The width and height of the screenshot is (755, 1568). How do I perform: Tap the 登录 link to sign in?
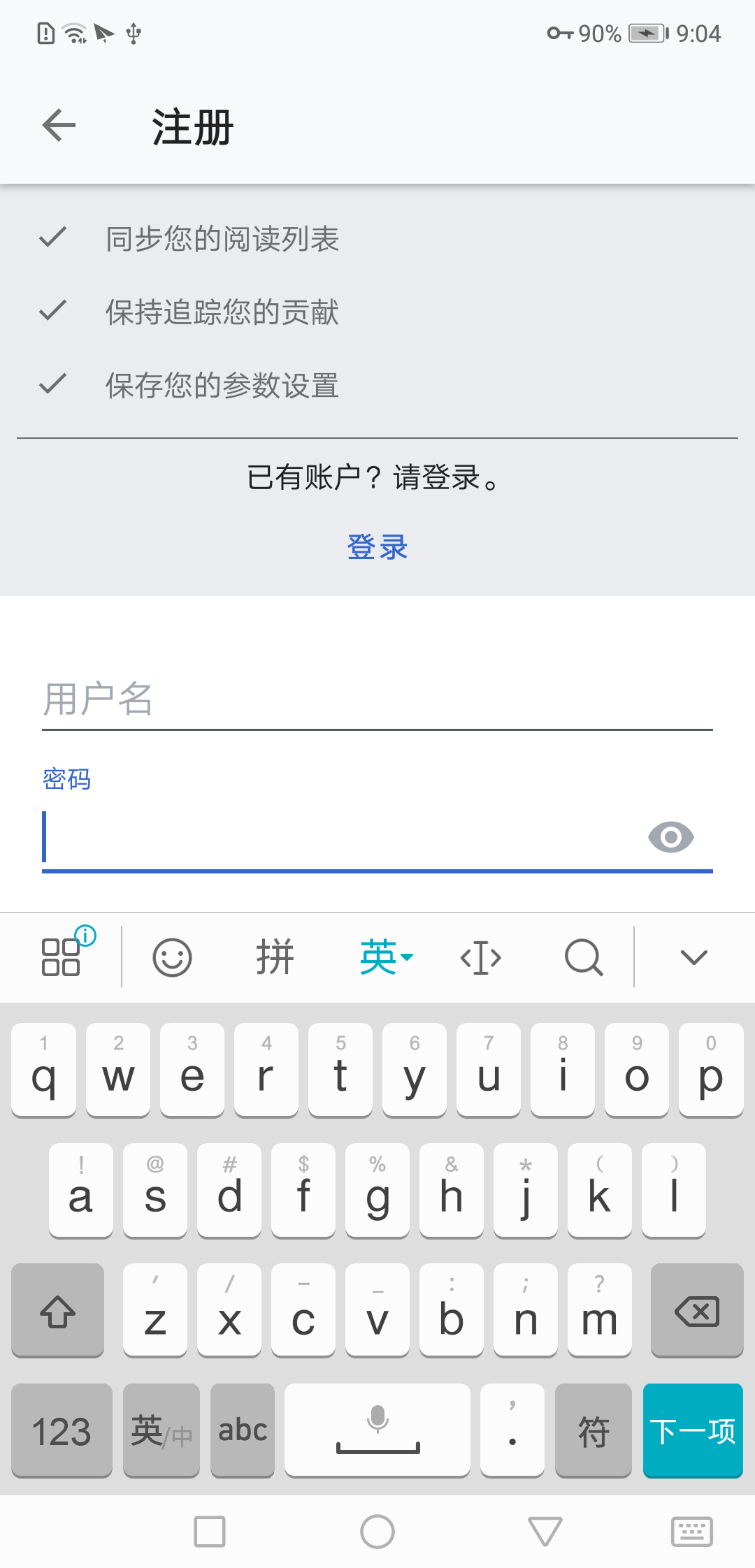tap(377, 547)
